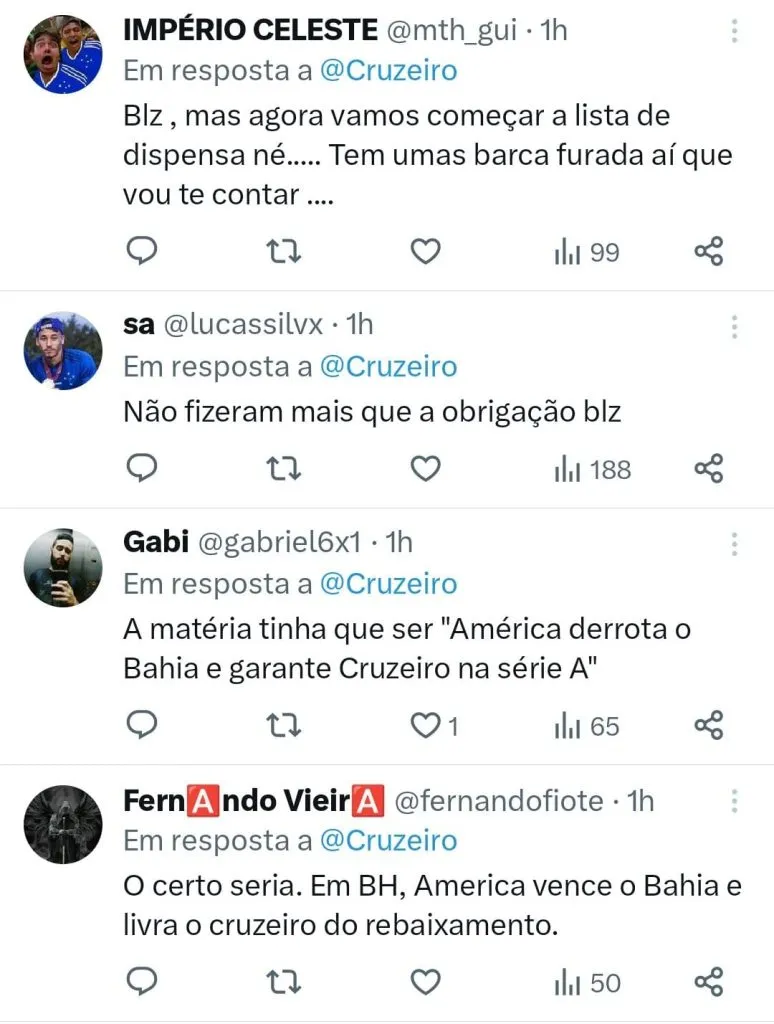The width and height of the screenshot is (774, 1024).
Task: Like the tweet from @lucassilvx
Action: pos(426,468)
